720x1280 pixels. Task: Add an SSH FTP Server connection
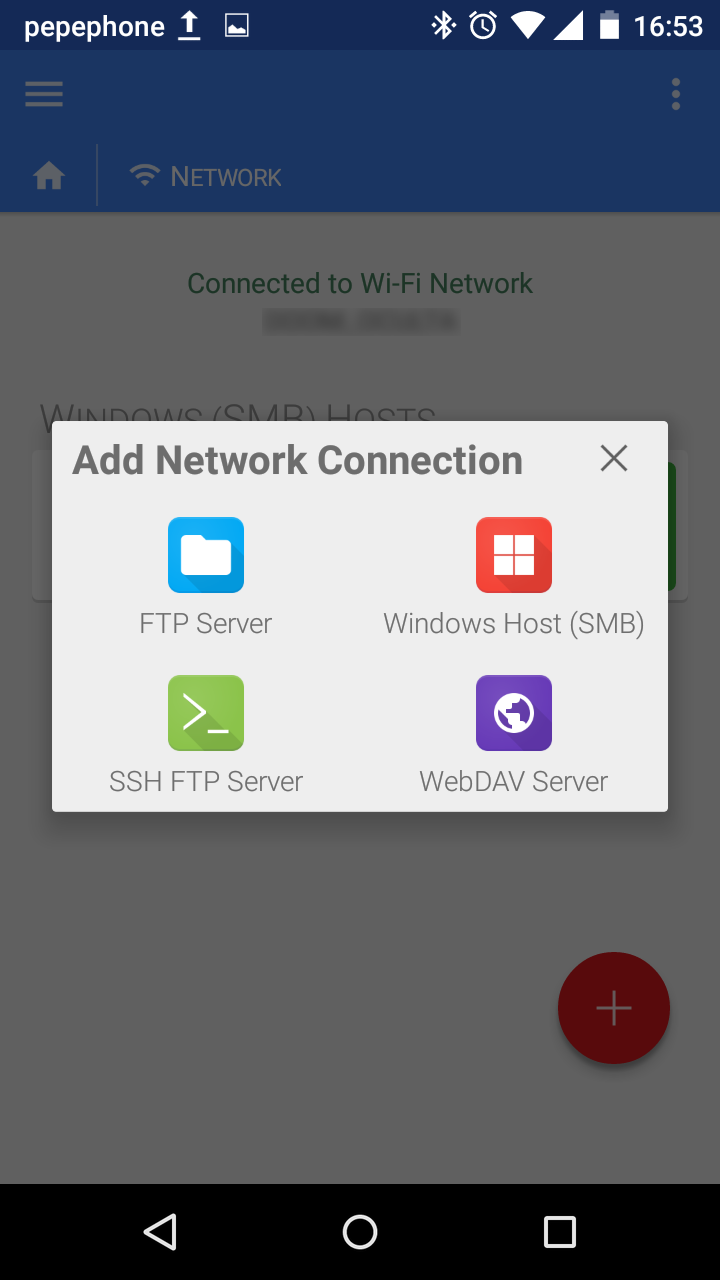tap(206, 714)
